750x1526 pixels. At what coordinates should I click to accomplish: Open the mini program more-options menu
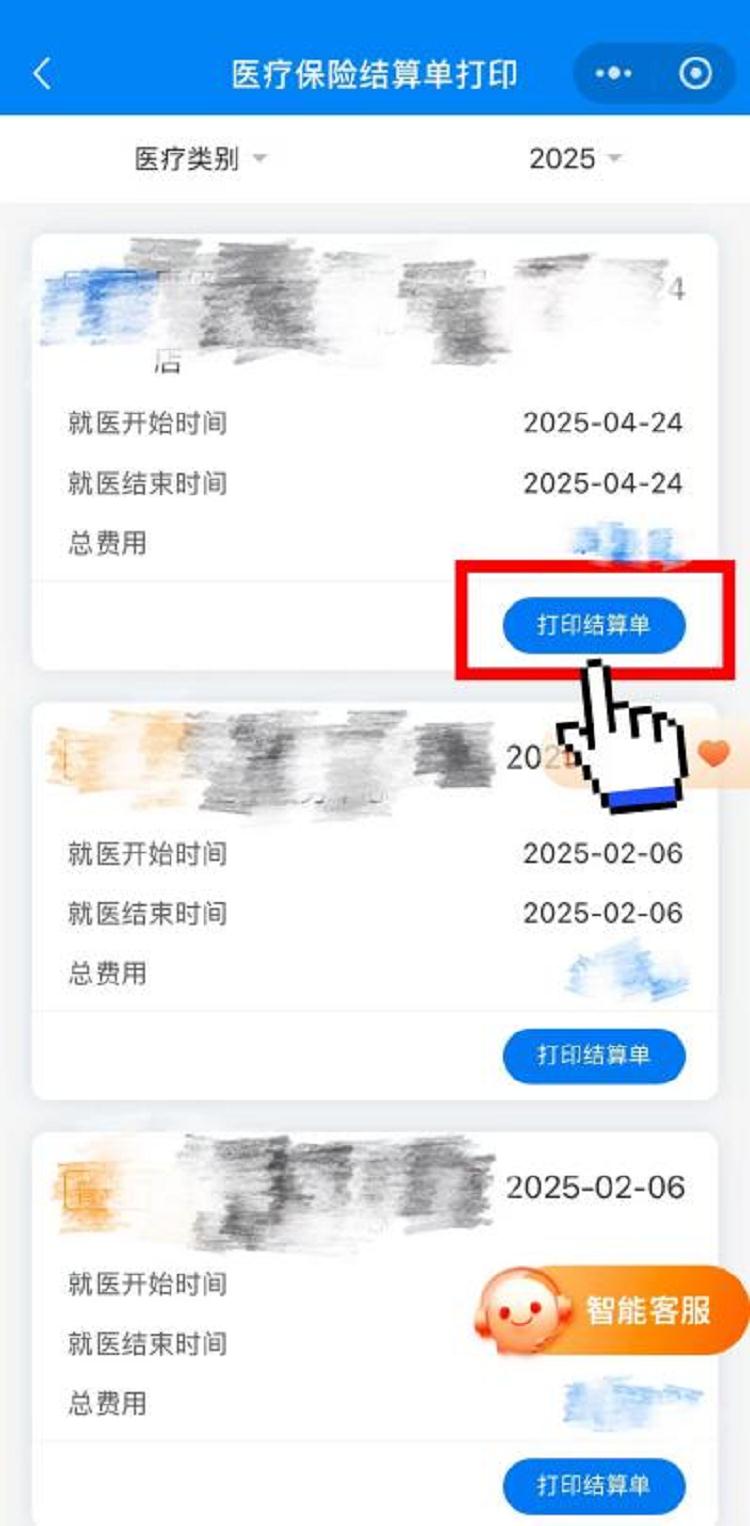(612, 74)
